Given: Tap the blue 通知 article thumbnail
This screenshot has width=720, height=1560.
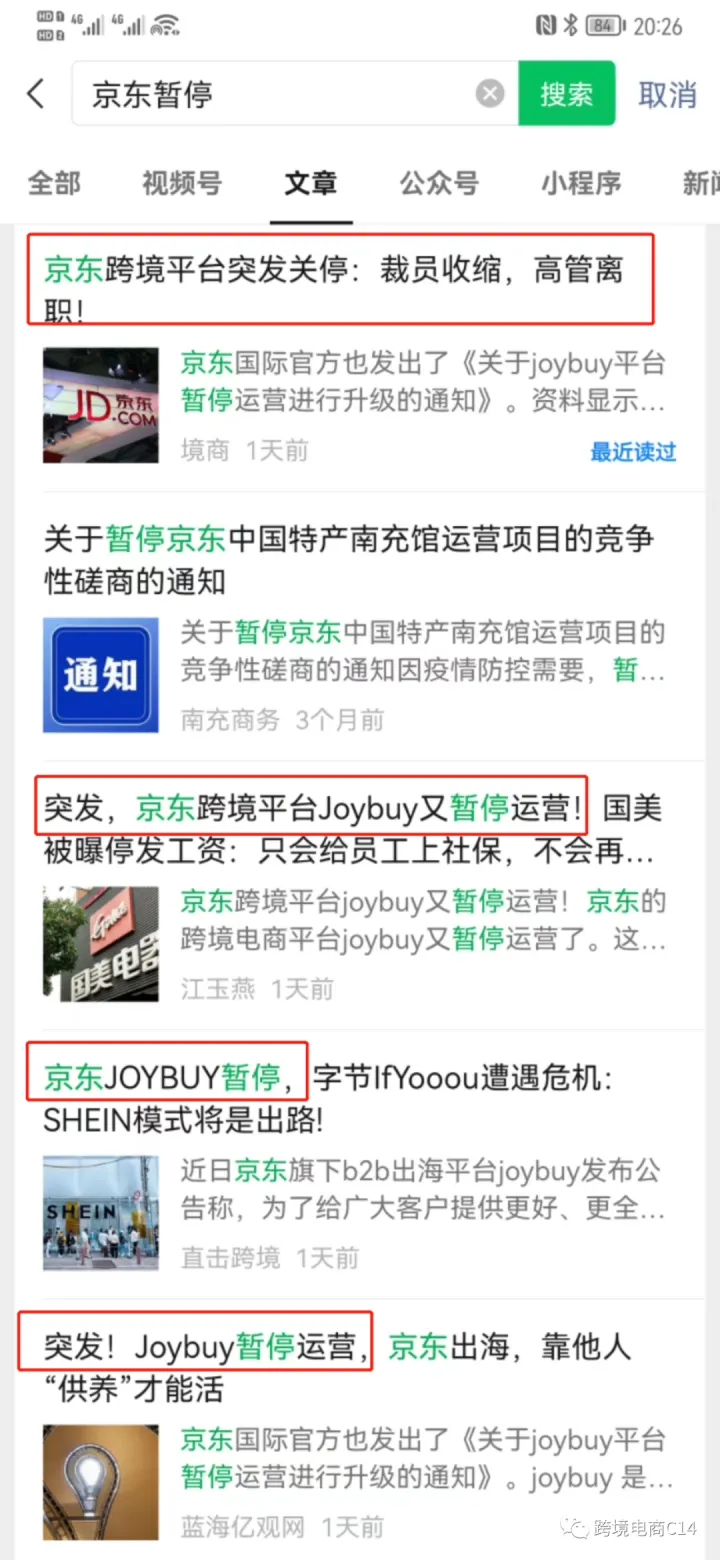Looking at the screenshot, I should pos(100,674).
